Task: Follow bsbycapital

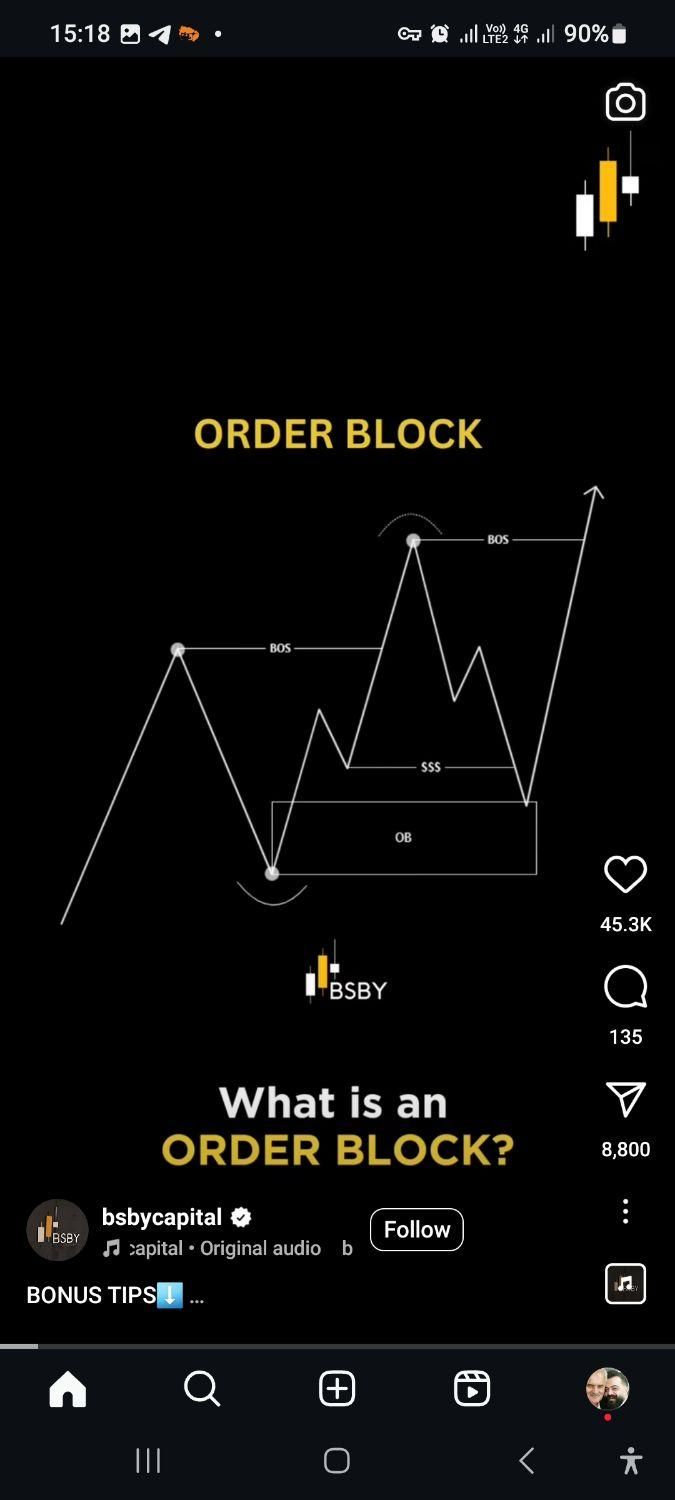Action: coord(416,1229)
